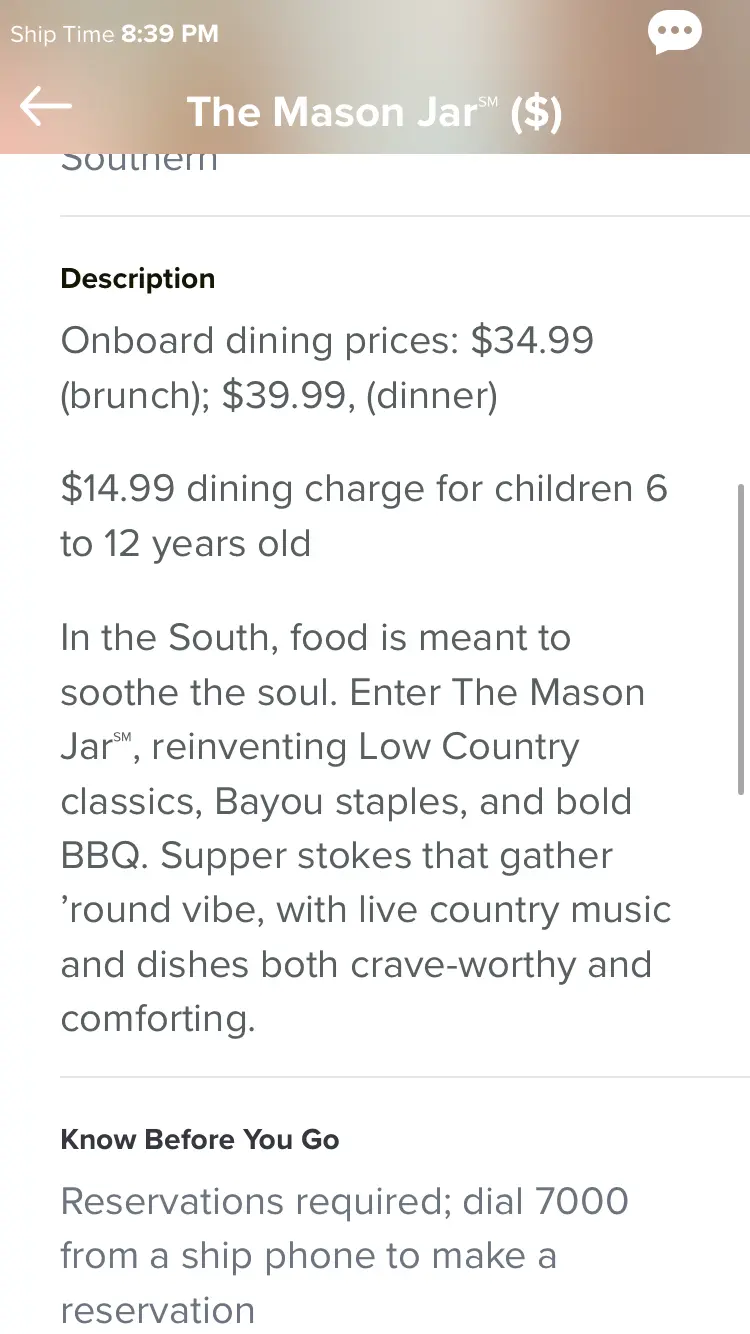This screenshot has width=750, height=1334.
Task: Tap the Ship Time clock display
Action: [114, 33]
